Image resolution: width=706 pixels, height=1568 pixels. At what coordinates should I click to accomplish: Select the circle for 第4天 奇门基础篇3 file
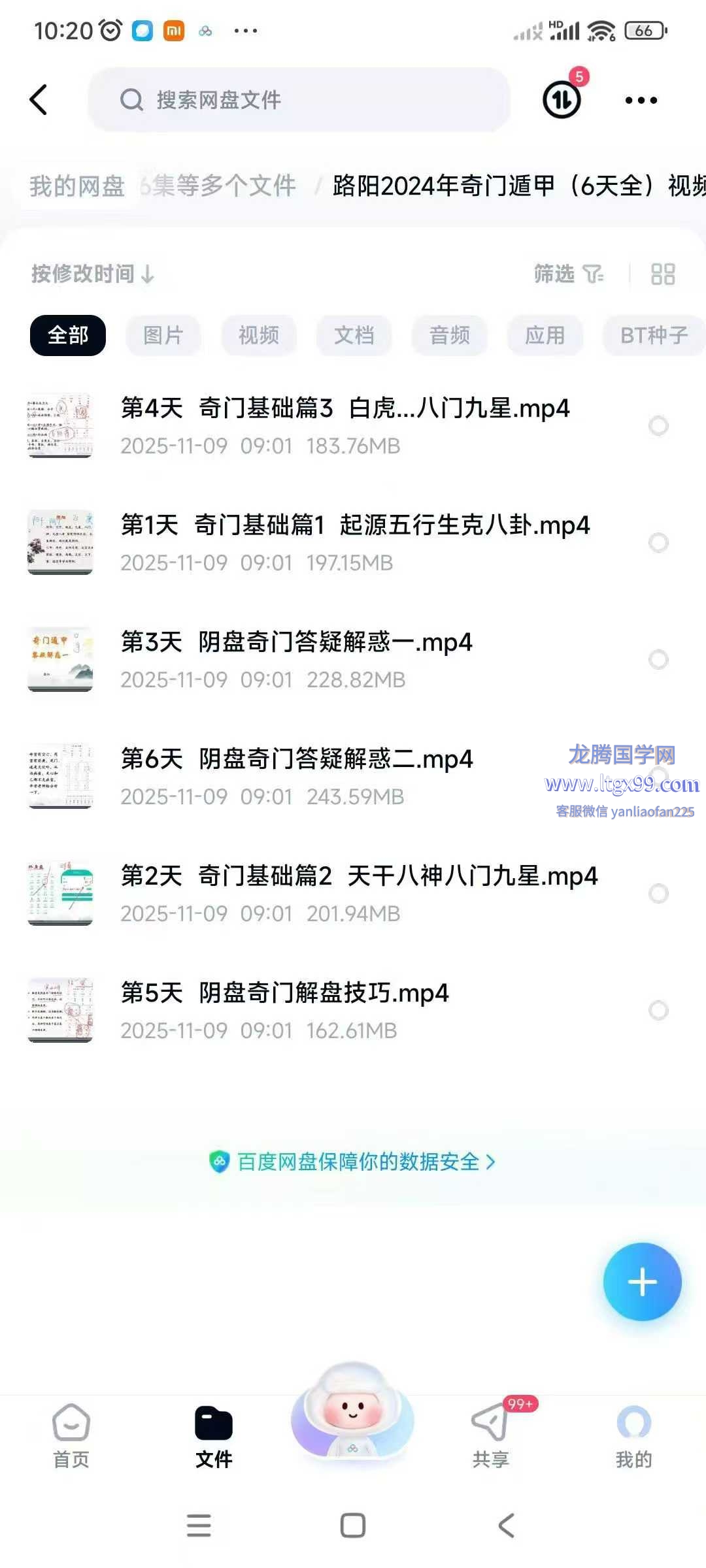coord(658,426)
